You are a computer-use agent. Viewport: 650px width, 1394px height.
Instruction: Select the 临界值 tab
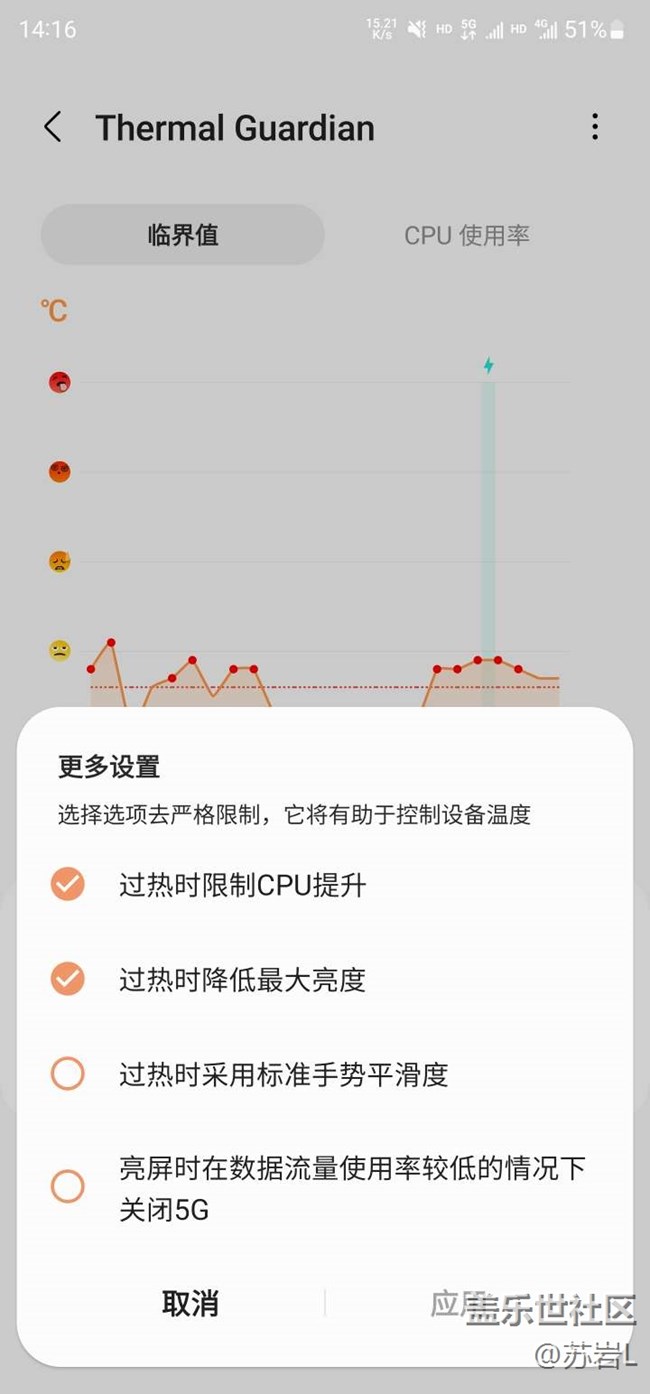[183, 235]
